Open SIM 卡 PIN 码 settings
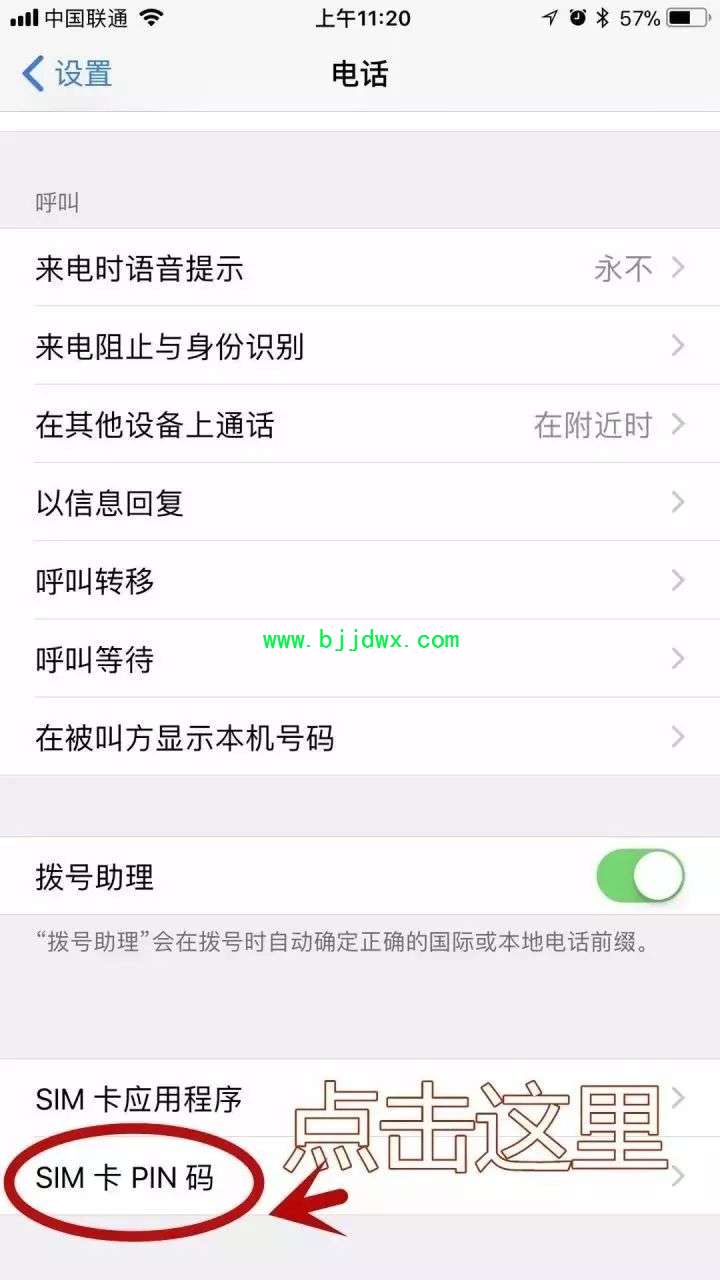This screenshot has height=1280, width=720. [360, 1176]
